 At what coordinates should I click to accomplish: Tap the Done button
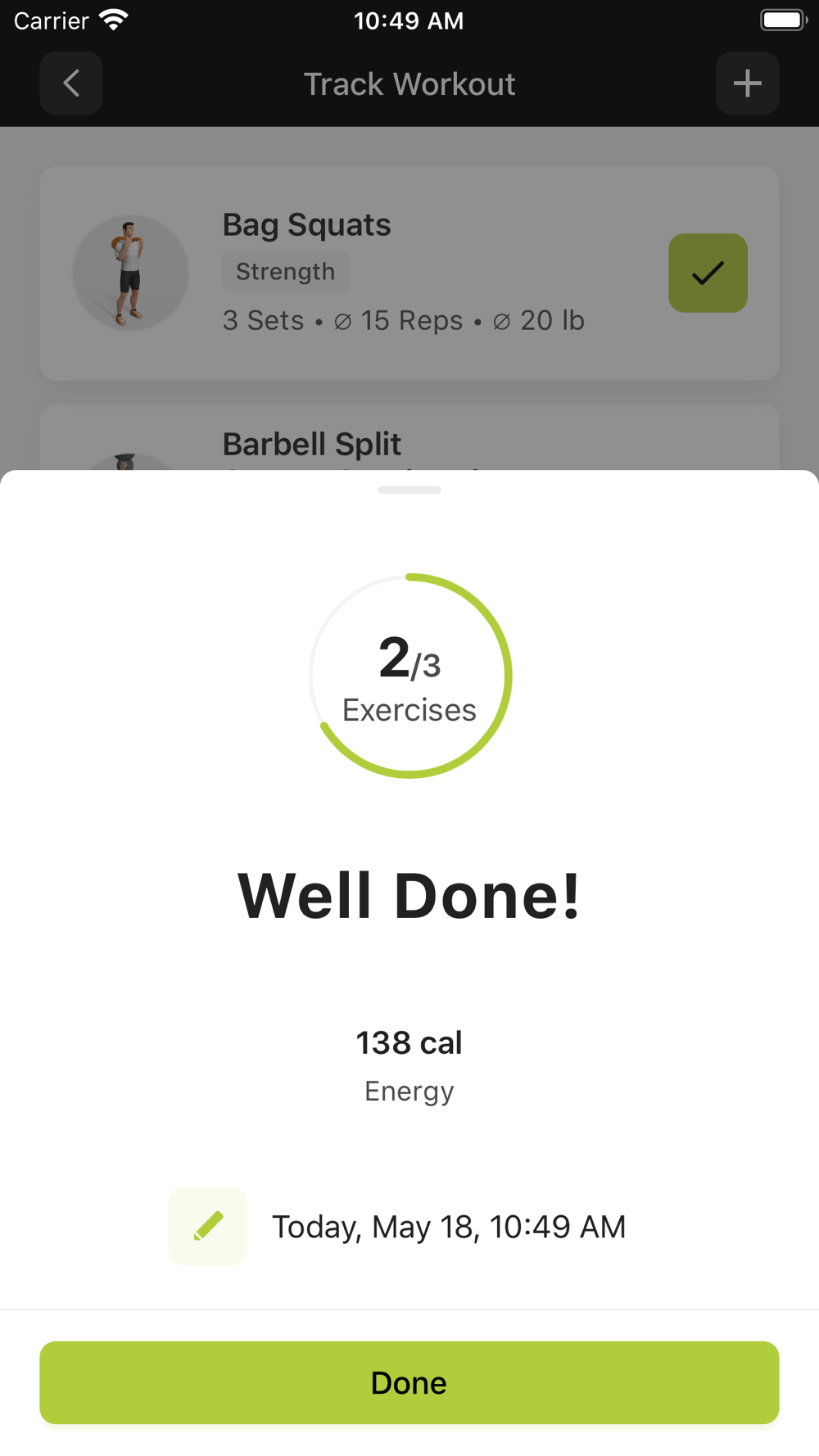tap(409, 1382)
